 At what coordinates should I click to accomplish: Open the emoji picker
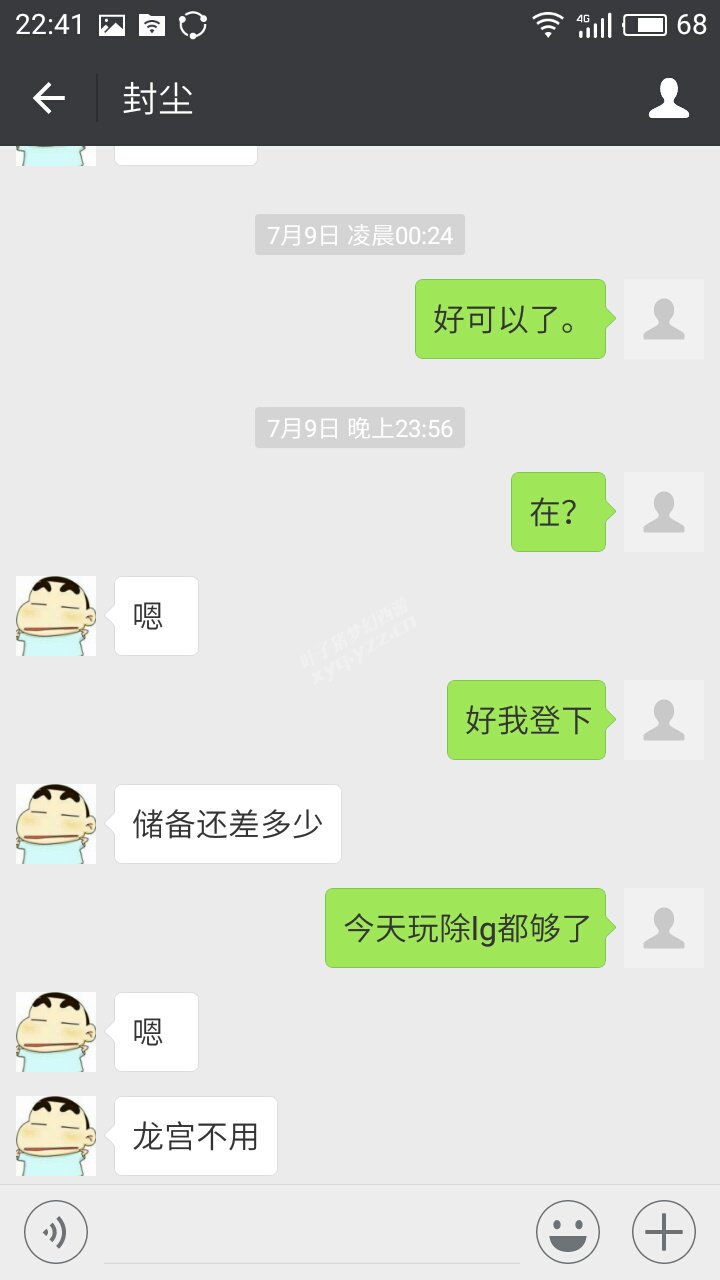click(x=568, y=1232)
